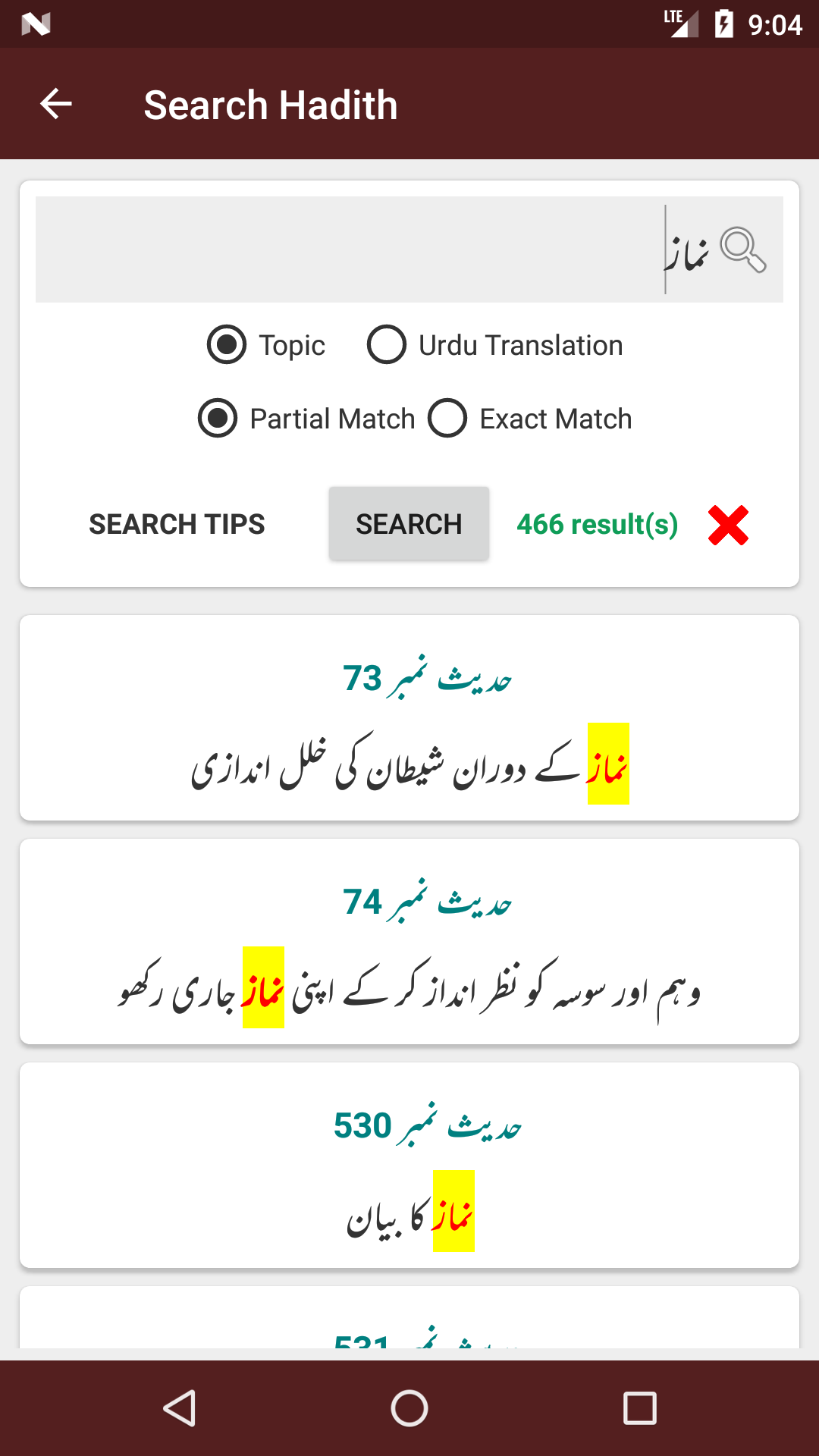Viewport: 819px width, 1456px height.
Task: Select Urdu Translation search option
Action: (x=387, y=345)
